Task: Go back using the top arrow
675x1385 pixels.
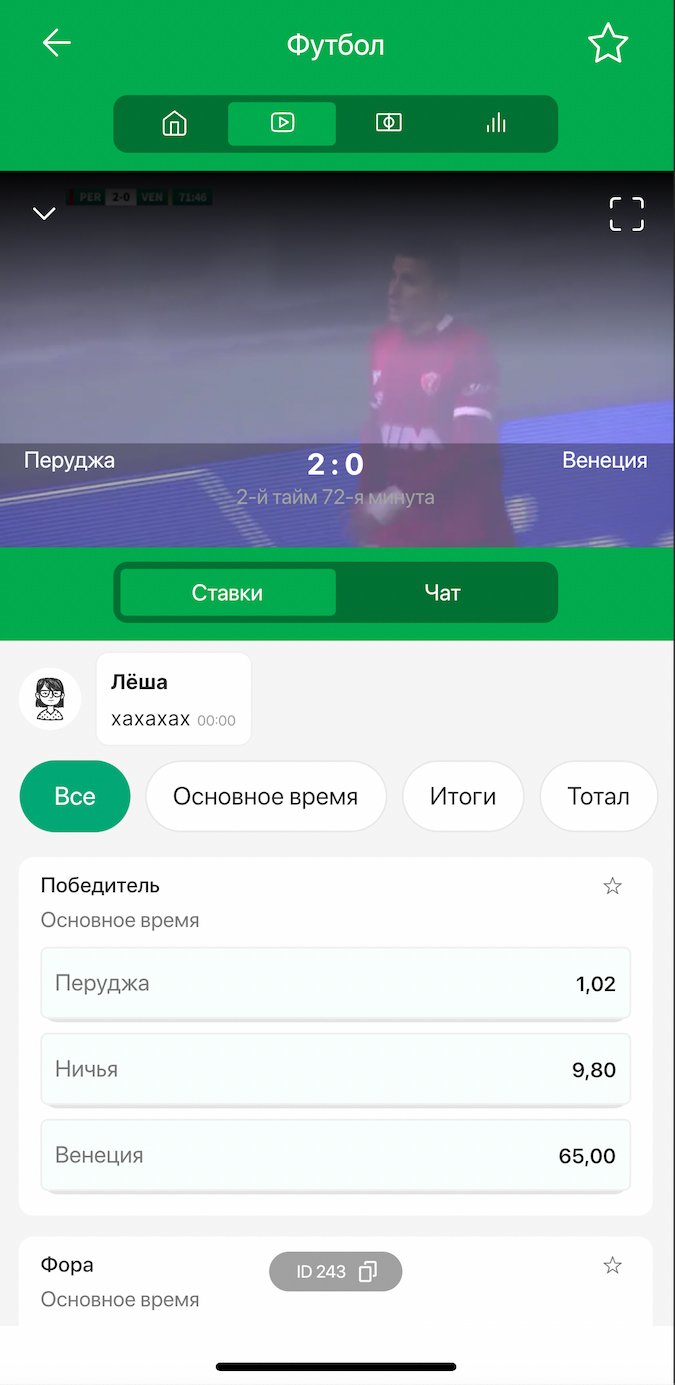Action: tap(57, 43)
